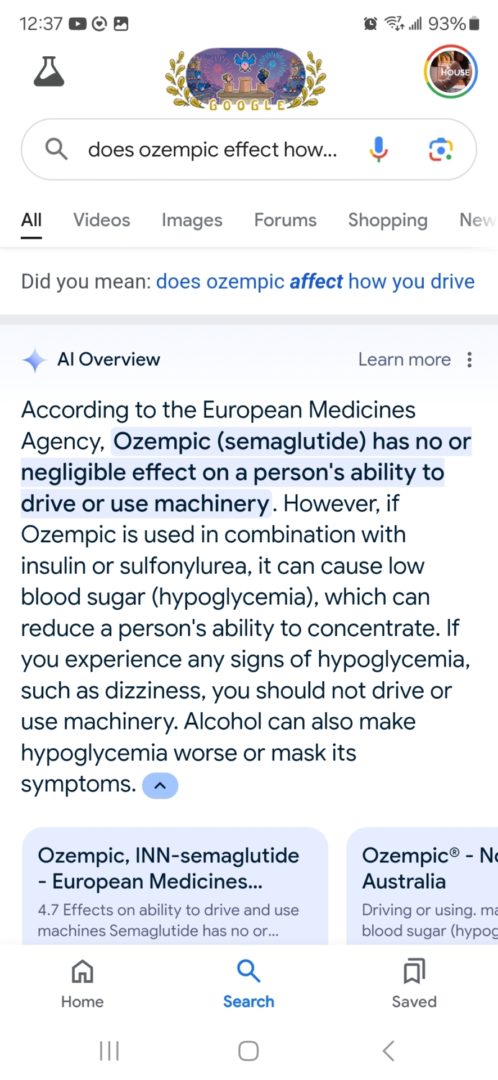Open AI Overview three-dot options menu

pyautogui.click(x=470, y=360)
